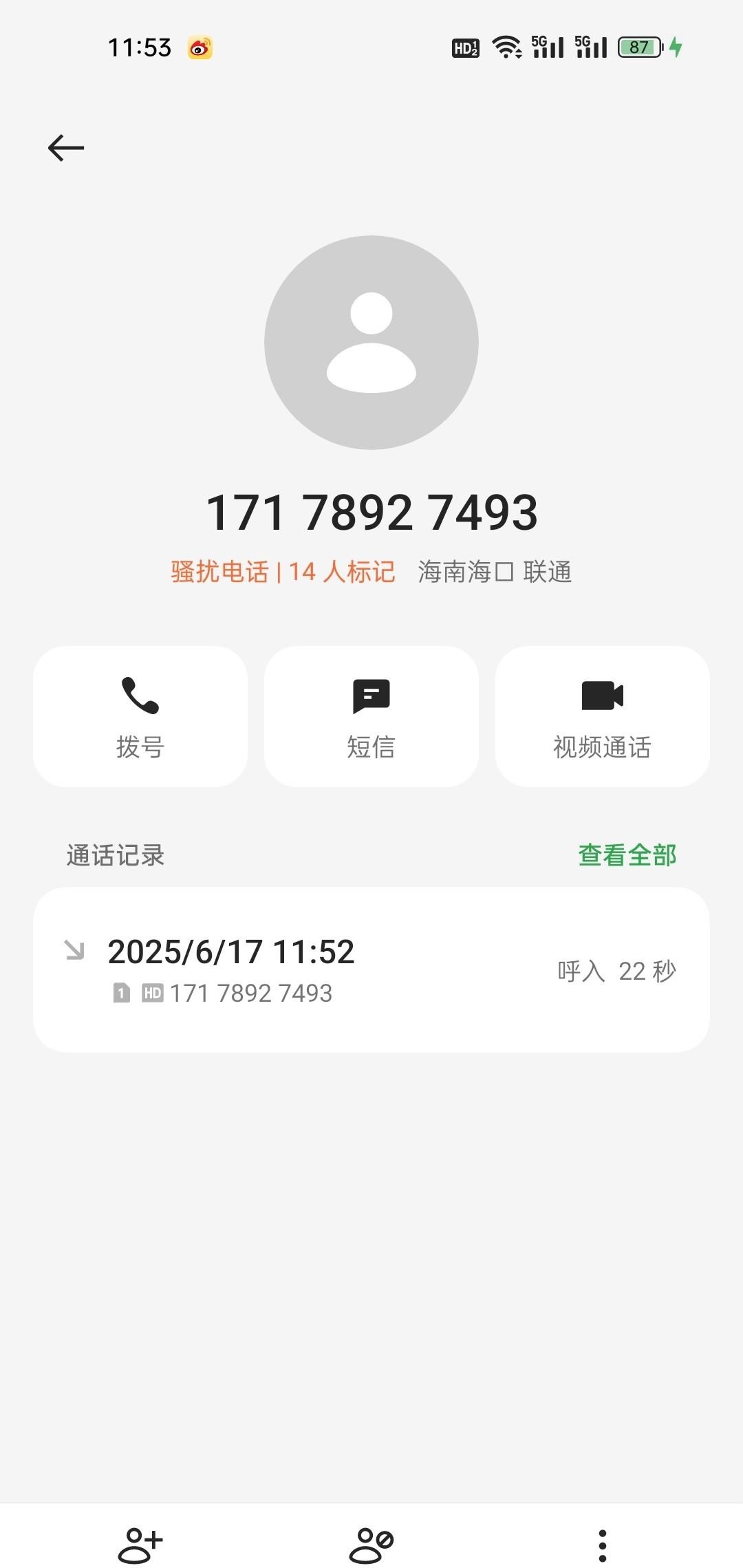Start a 视频通话 video call
Viewport: 743px width, 1568px height.
coord(603,716)
